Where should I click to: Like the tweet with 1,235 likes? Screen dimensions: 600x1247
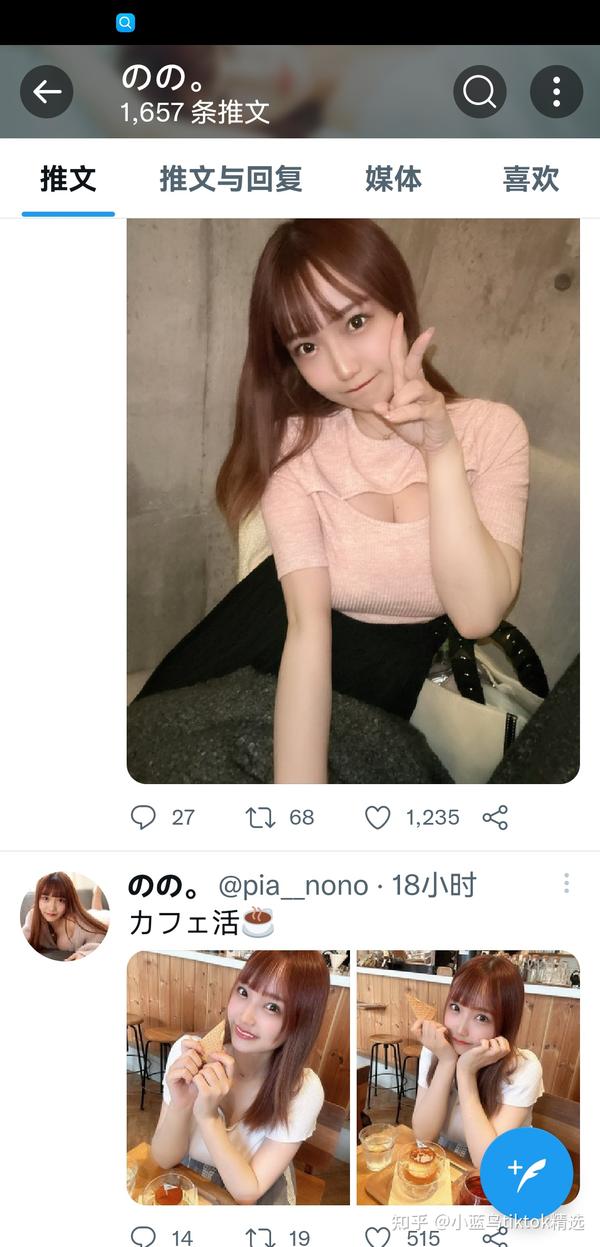(x=377, y=818)
